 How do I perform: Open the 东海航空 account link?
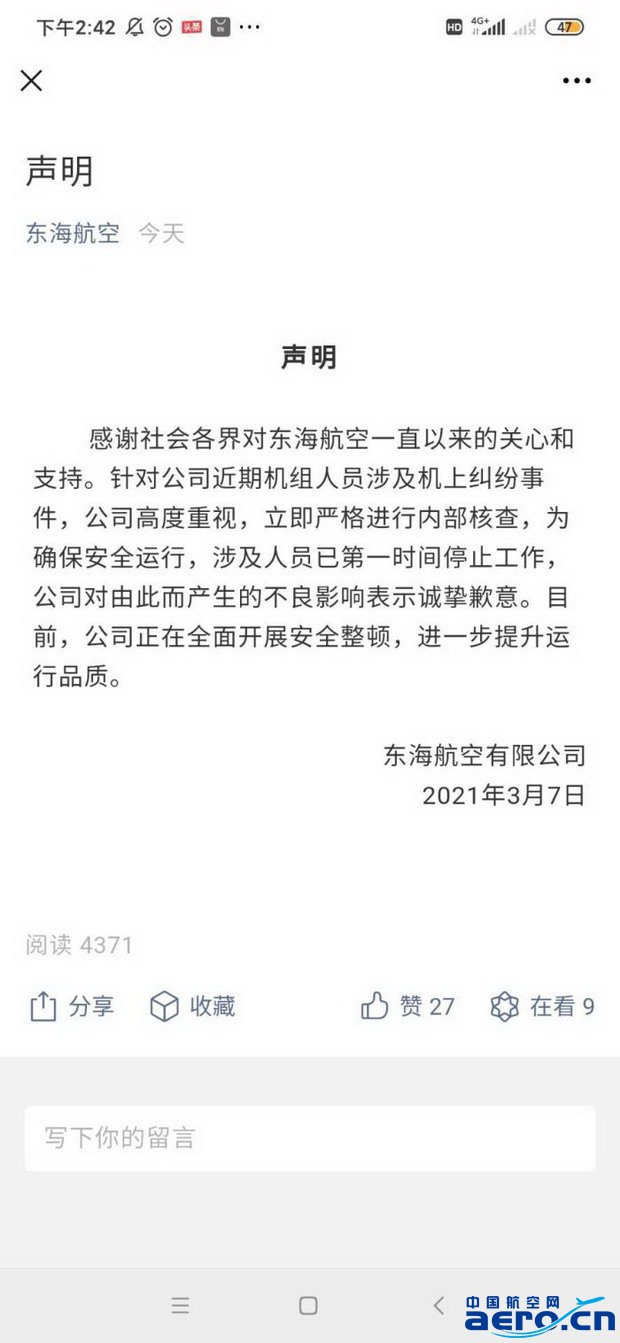(x=72, y=234)
